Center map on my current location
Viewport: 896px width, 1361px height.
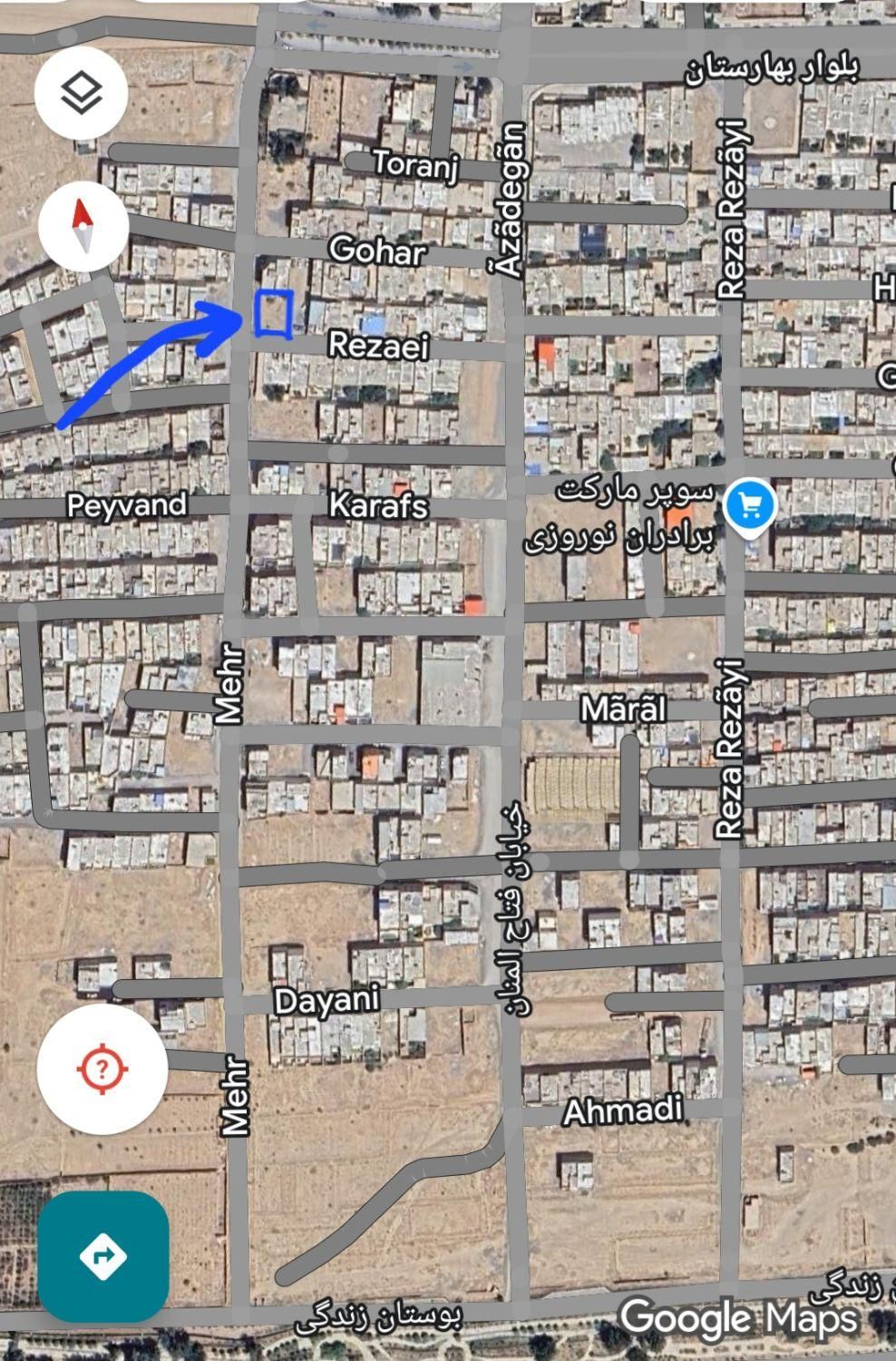click(102, 1068)
